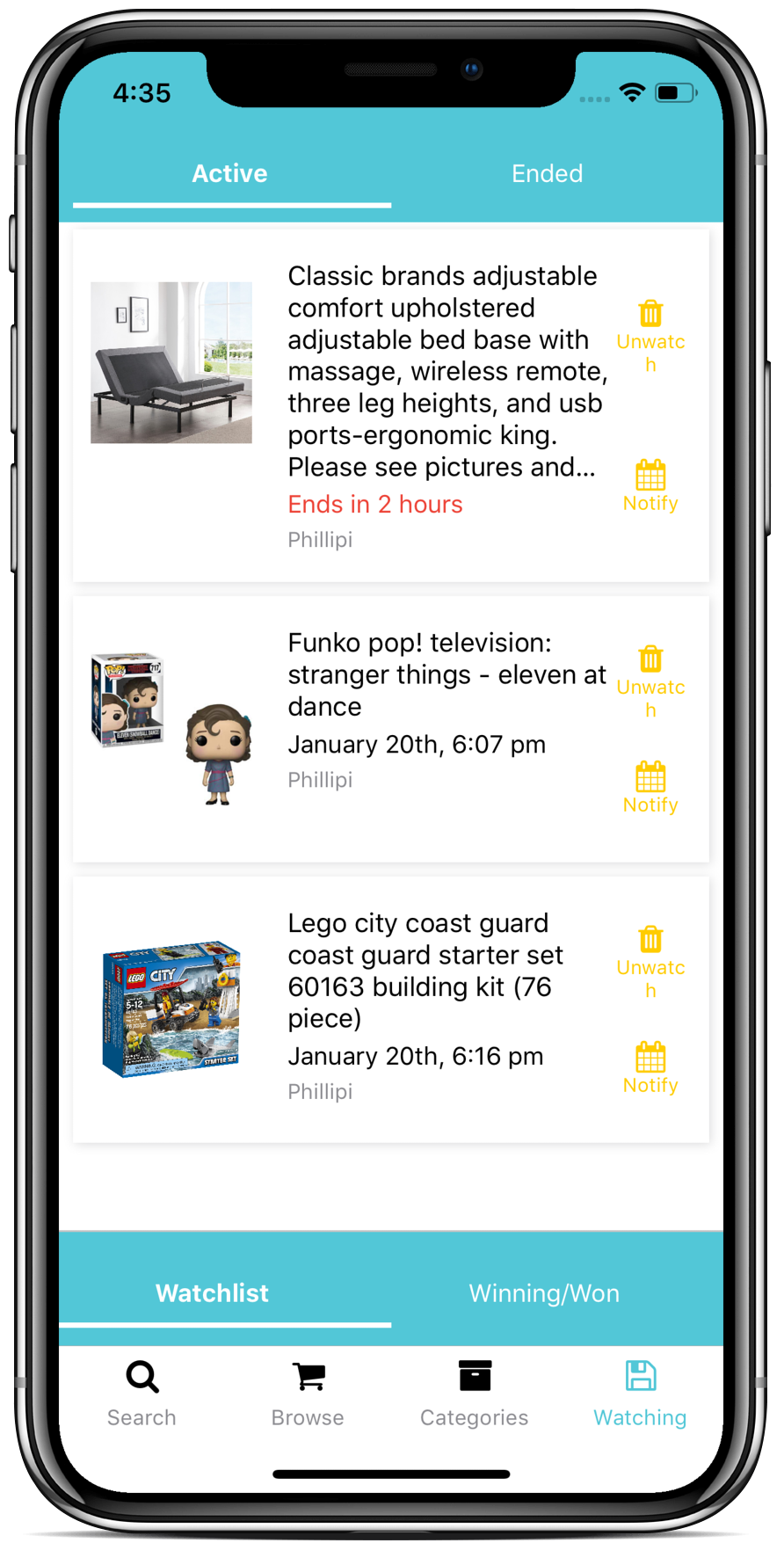Screen dimensions: 784x1543
Task: Unwatch the Funko pop Stranger Things item
Action: (650, 683)
